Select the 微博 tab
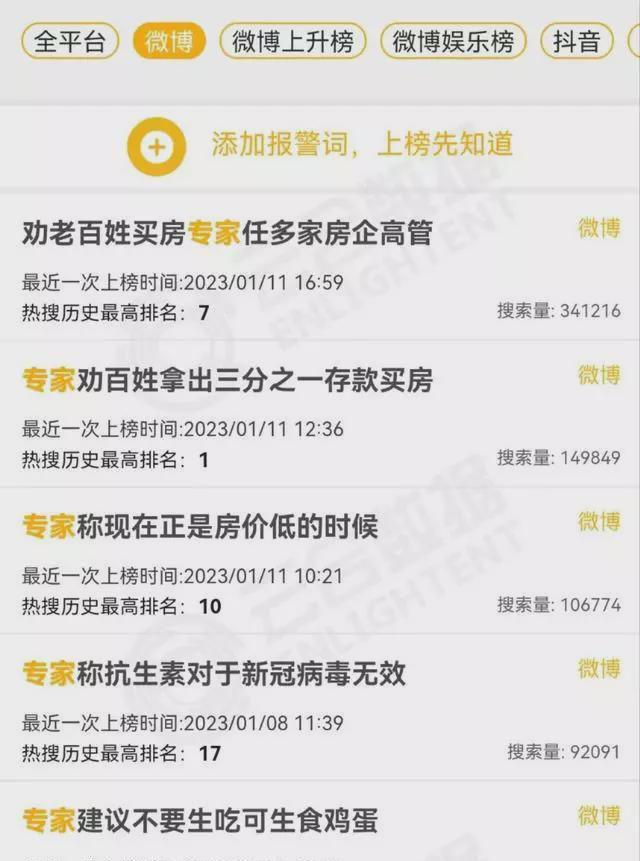This screenshot has width=640, height=861. [169, 41]
